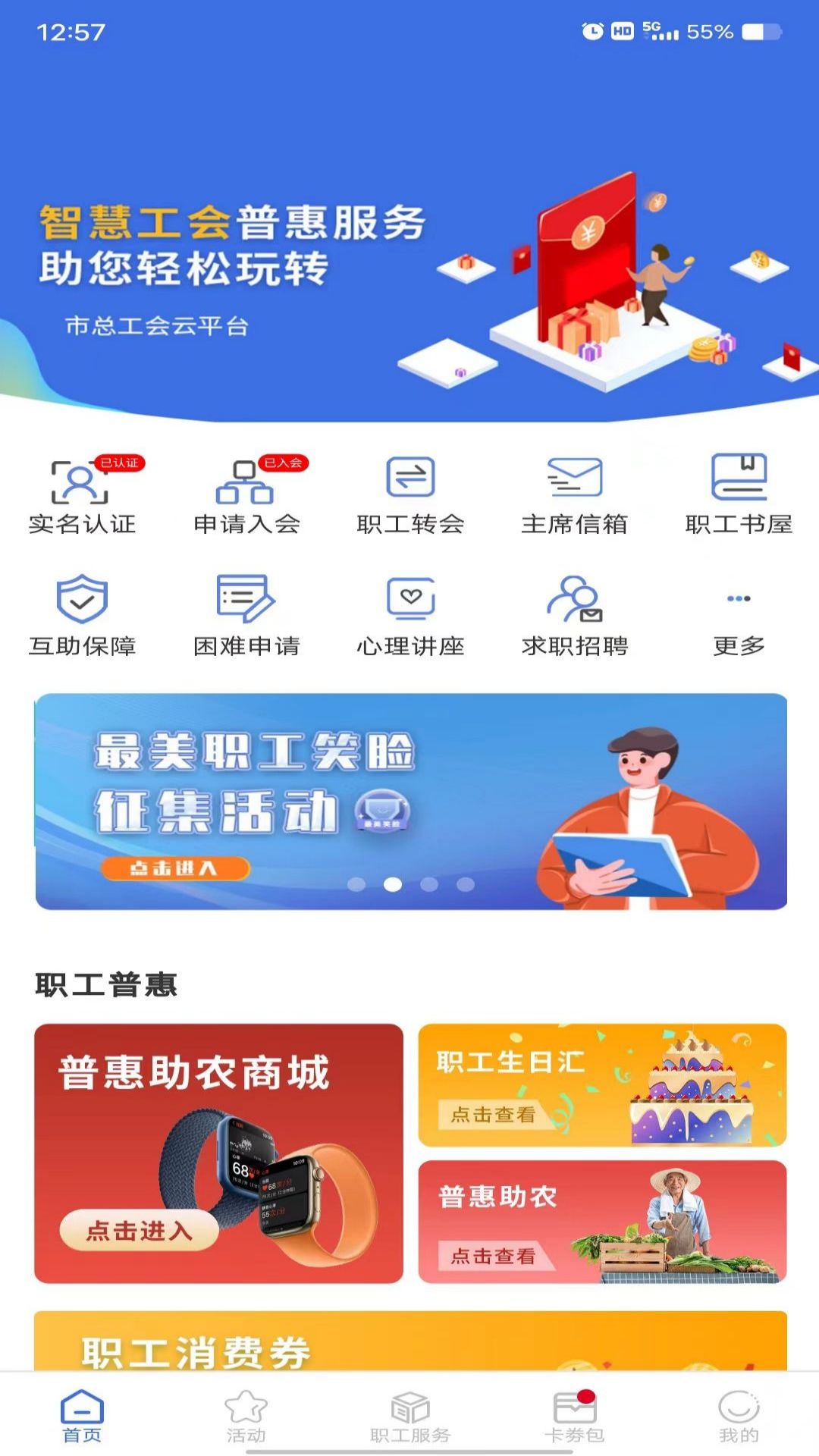Switch to the 活动 tab
The image size is (819, 1456).
[246, 1416]
